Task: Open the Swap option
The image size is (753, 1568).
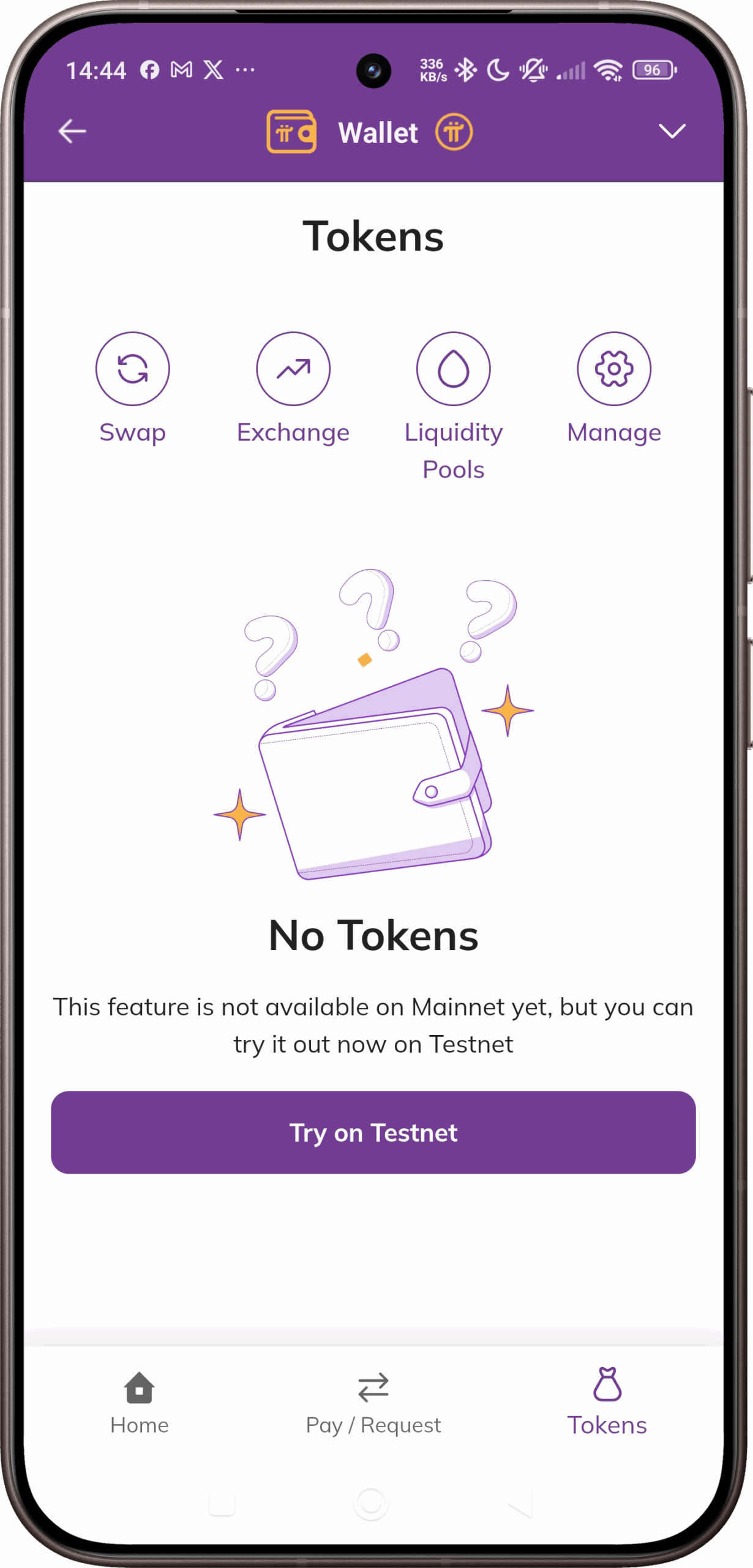Action: (x=132, y=369)
